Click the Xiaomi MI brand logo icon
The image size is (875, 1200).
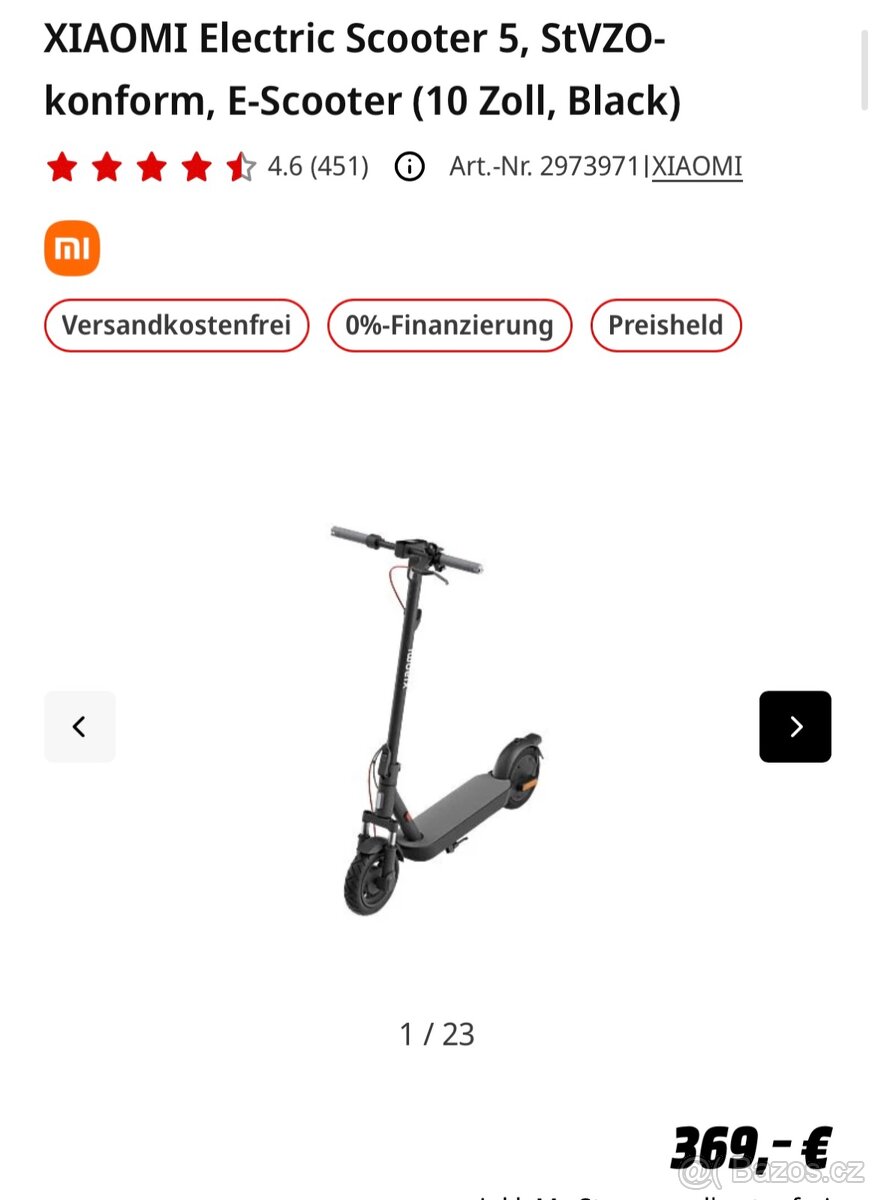tap(71, 248)
